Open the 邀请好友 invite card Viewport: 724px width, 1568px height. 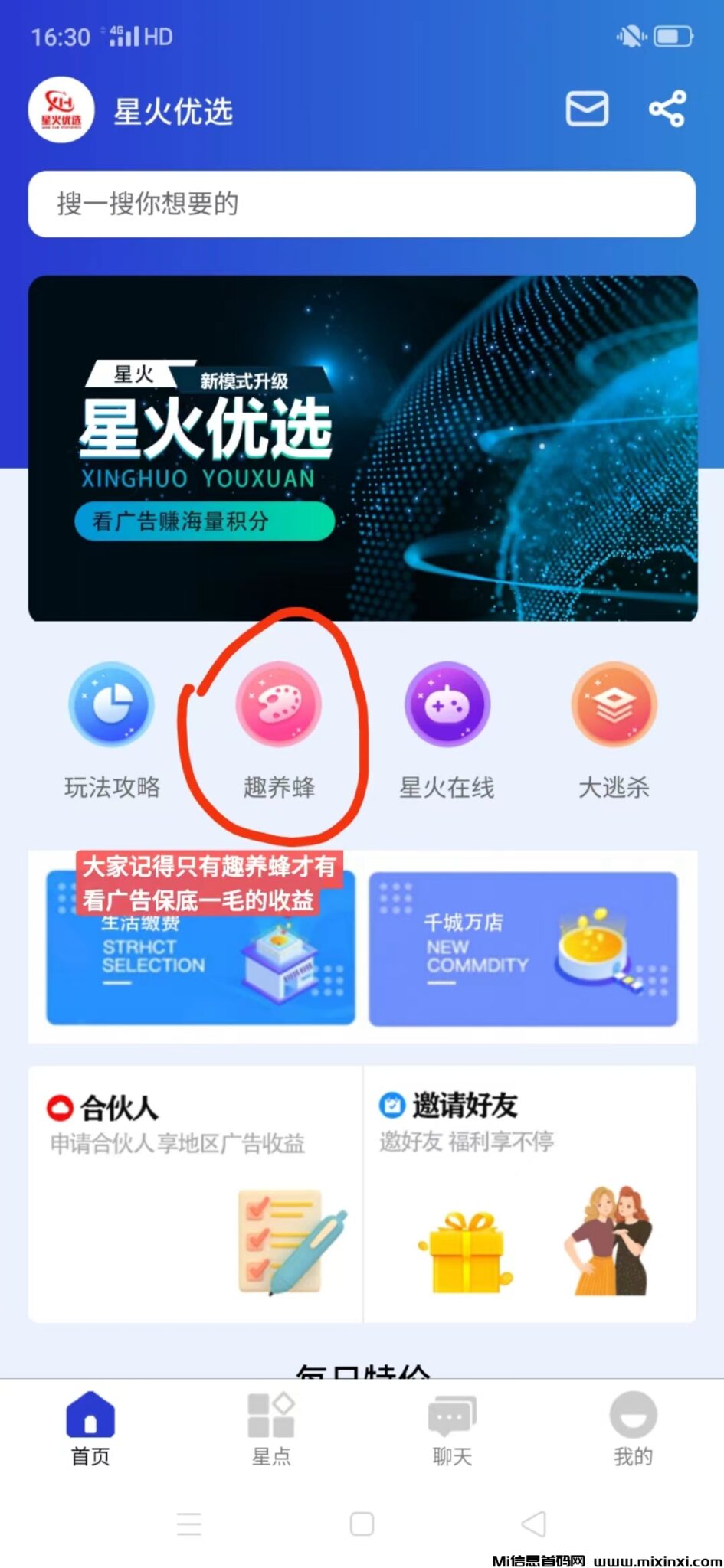point(529,1193)
